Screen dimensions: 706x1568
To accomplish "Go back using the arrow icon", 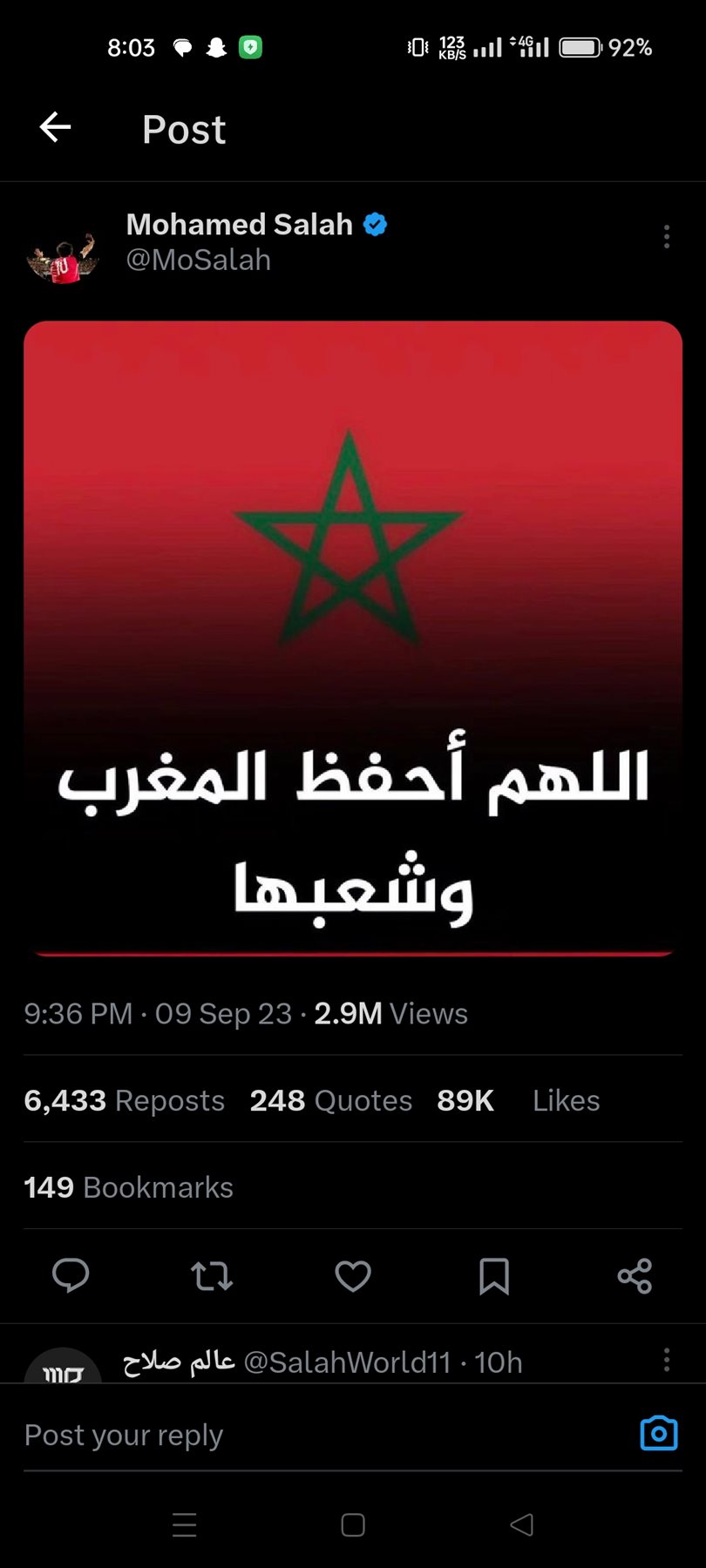I will point(55,127).
